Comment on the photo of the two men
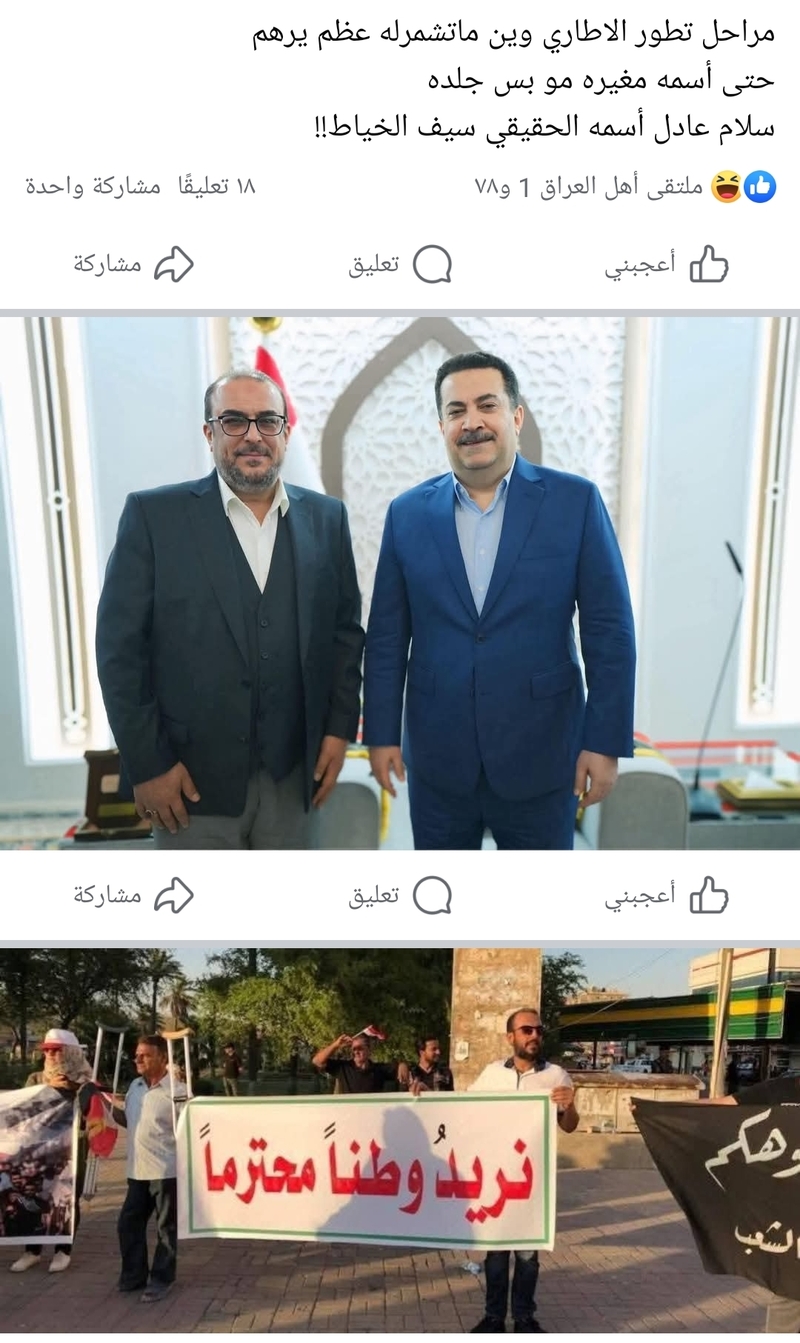The width and height of the screenshot is (800, 1343). coord(400,895)
